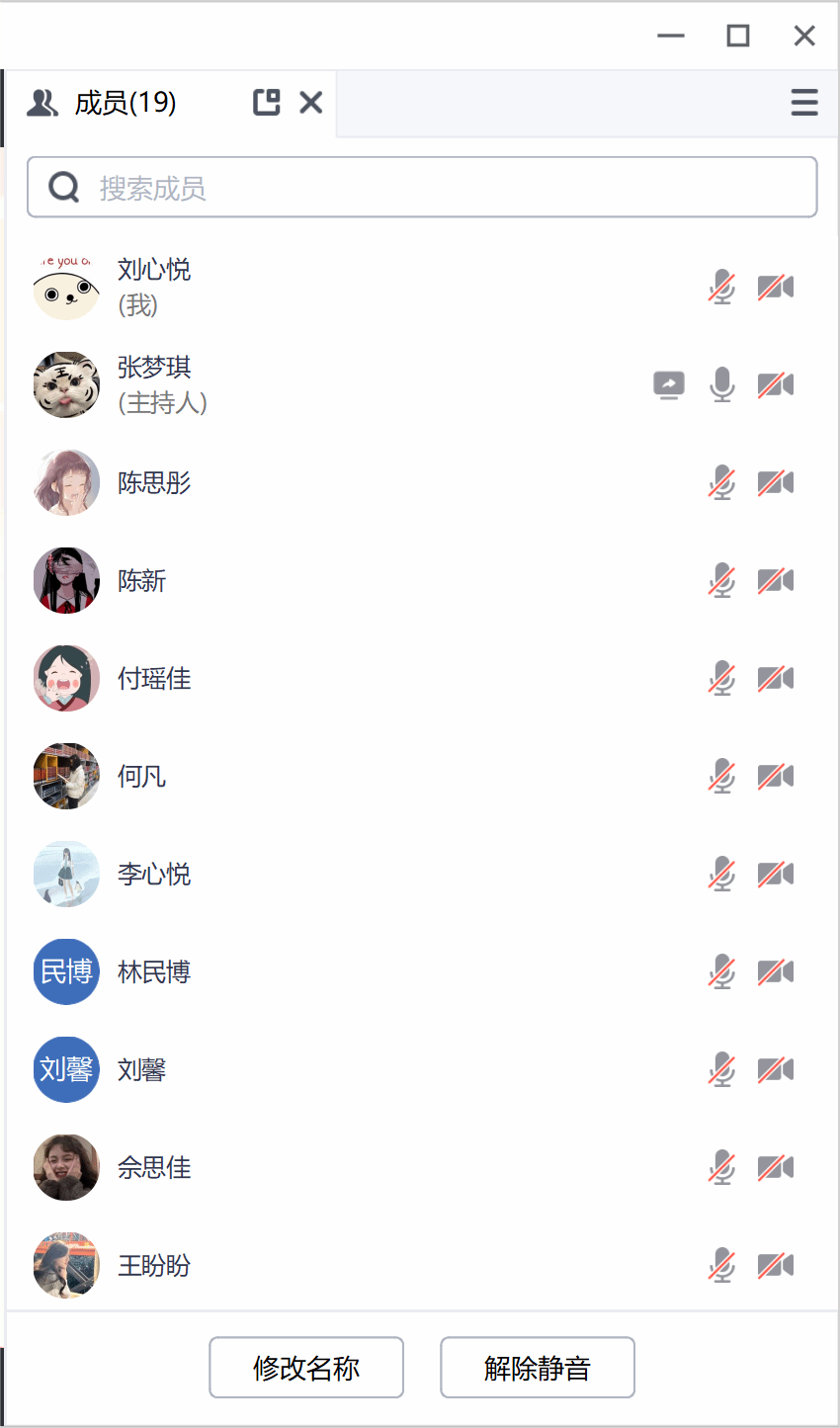Tap the 搜索成员 search field
Image resolution: width=840 pixels, height=1428 pixels.
pos(422,188)
